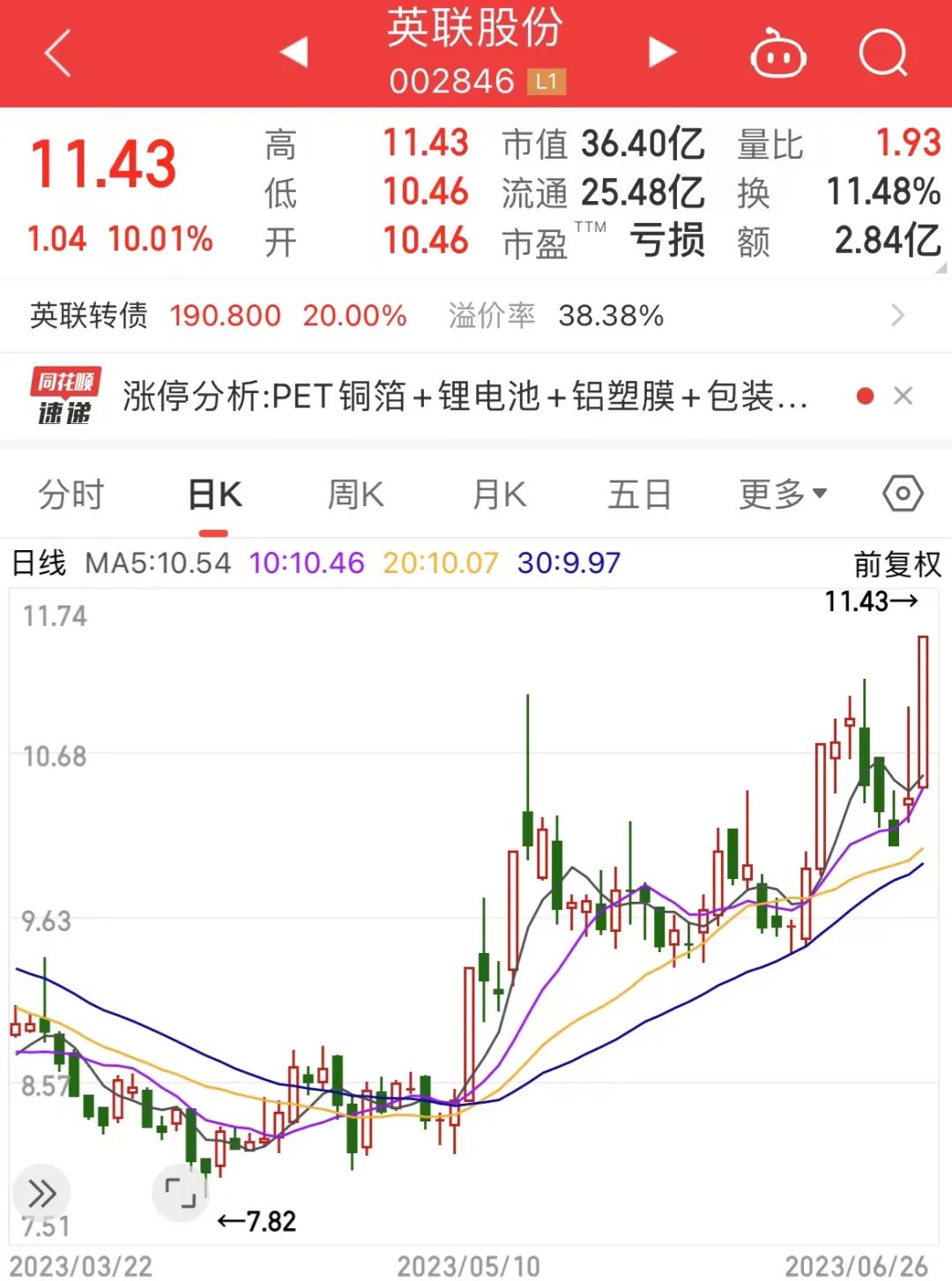
Task: Expand the 更多 chart period dropdown
Action: tap(783, 495)
